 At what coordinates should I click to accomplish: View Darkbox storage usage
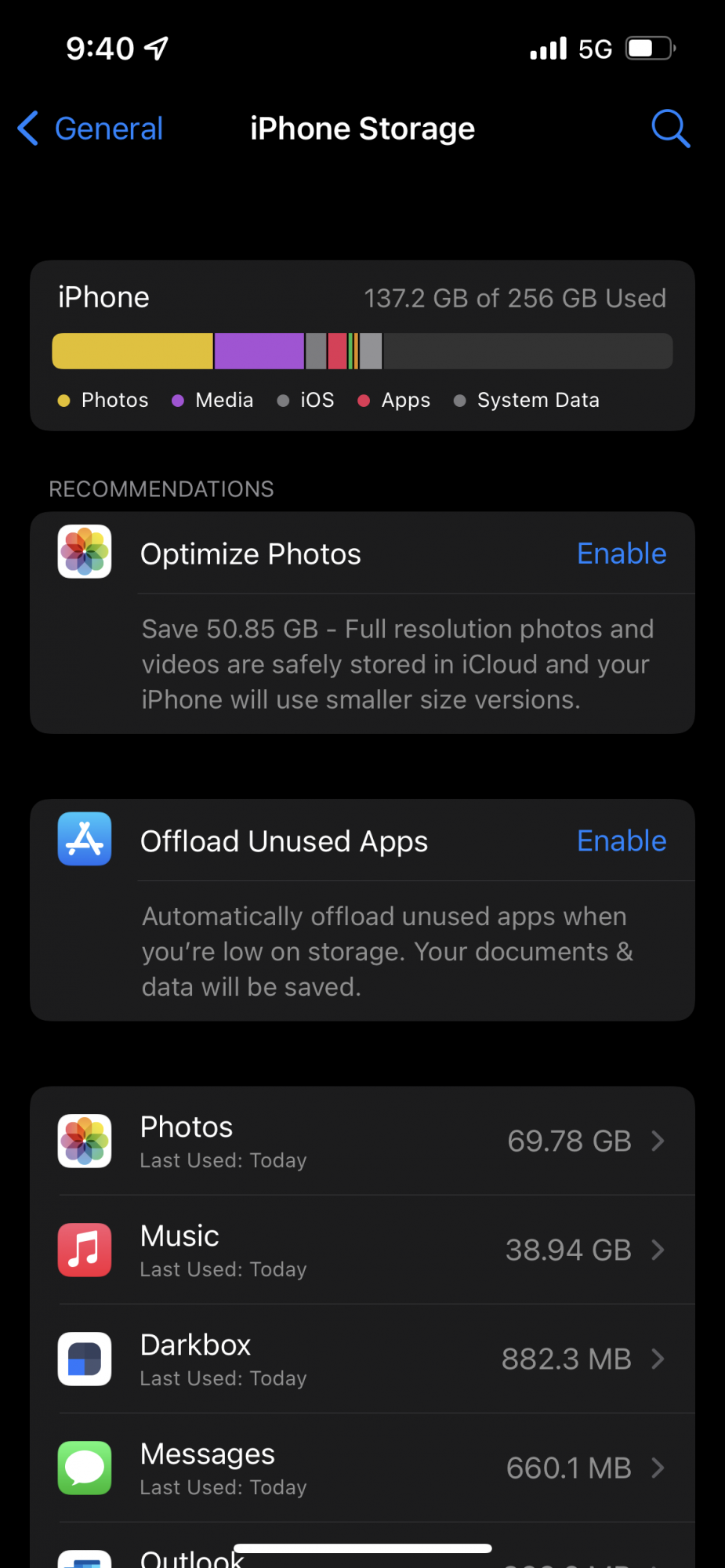362,1359
